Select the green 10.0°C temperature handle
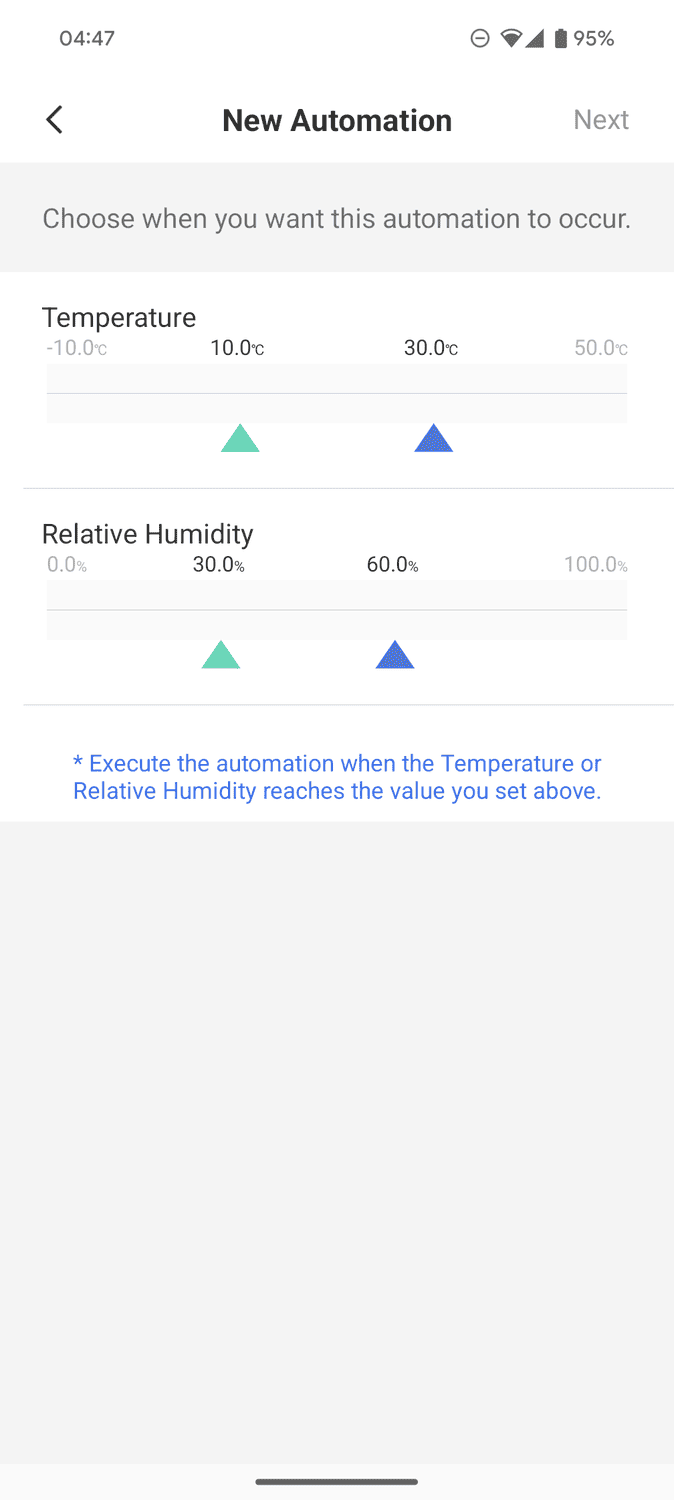The height and width of the screenshot is (1500, 674). [240, 439]
